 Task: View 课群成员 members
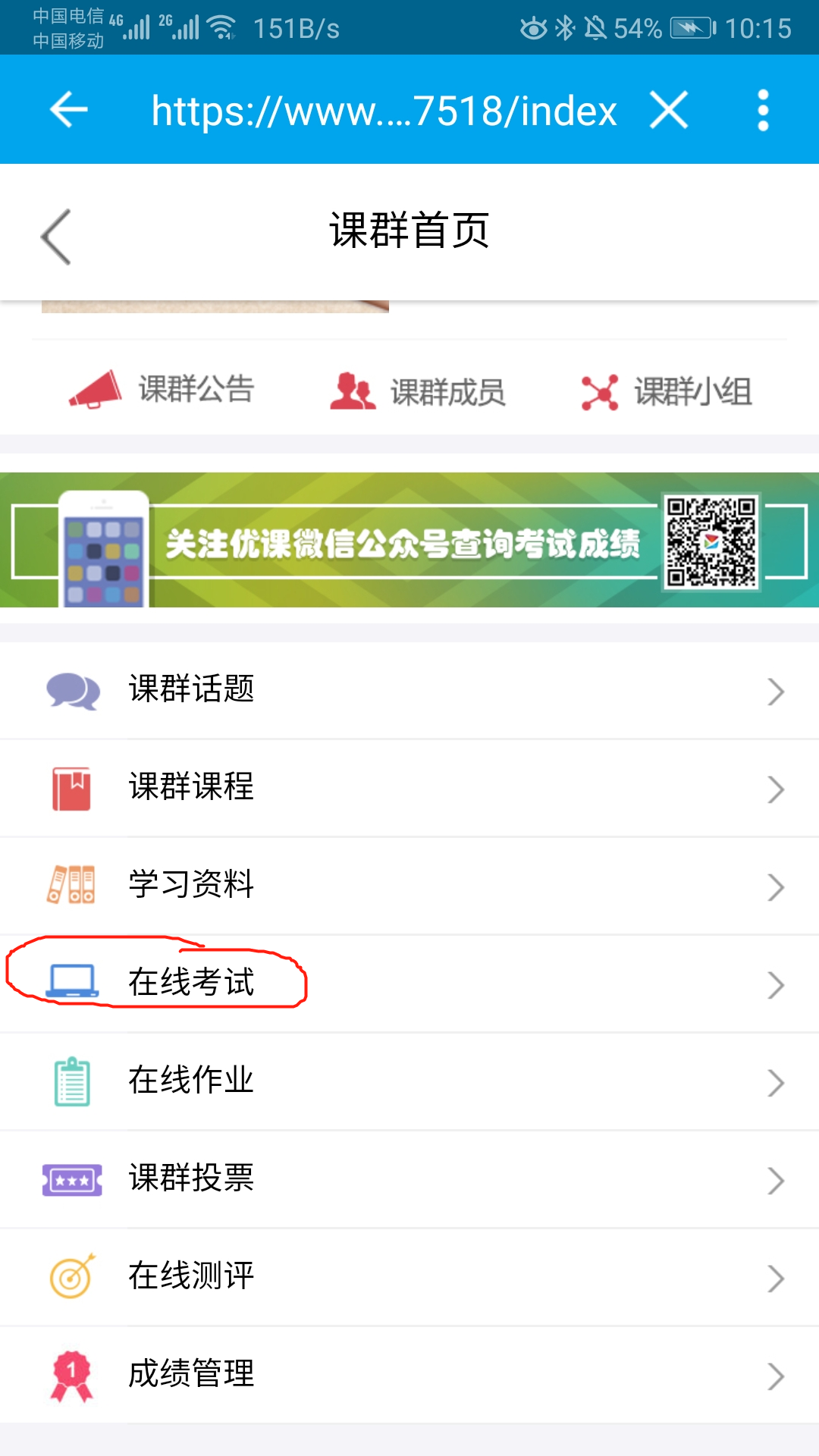[x=417, y=391]
